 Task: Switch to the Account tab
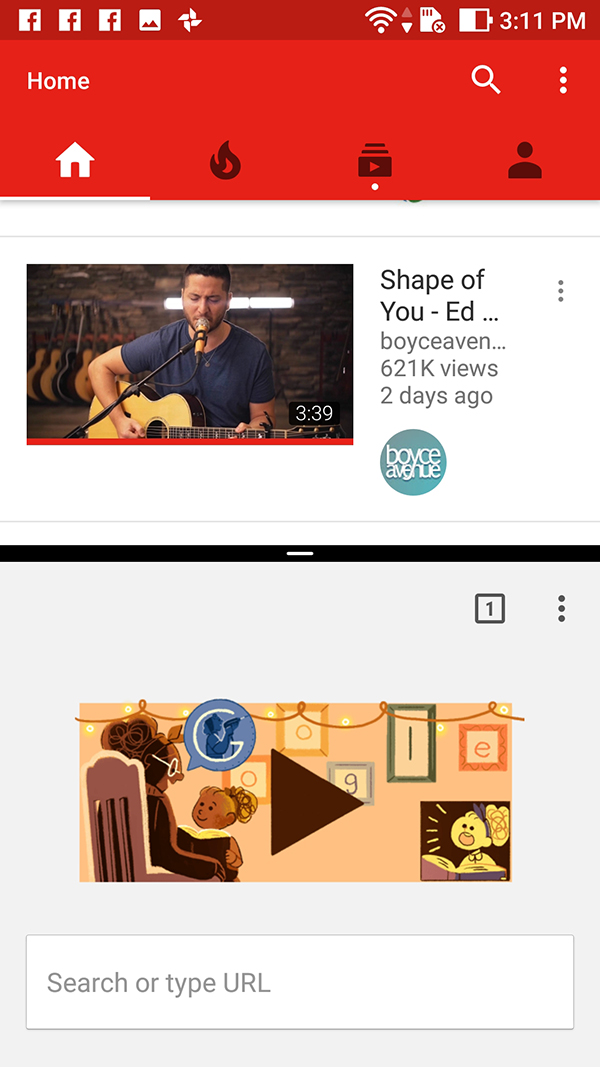[x=525, y=160]
